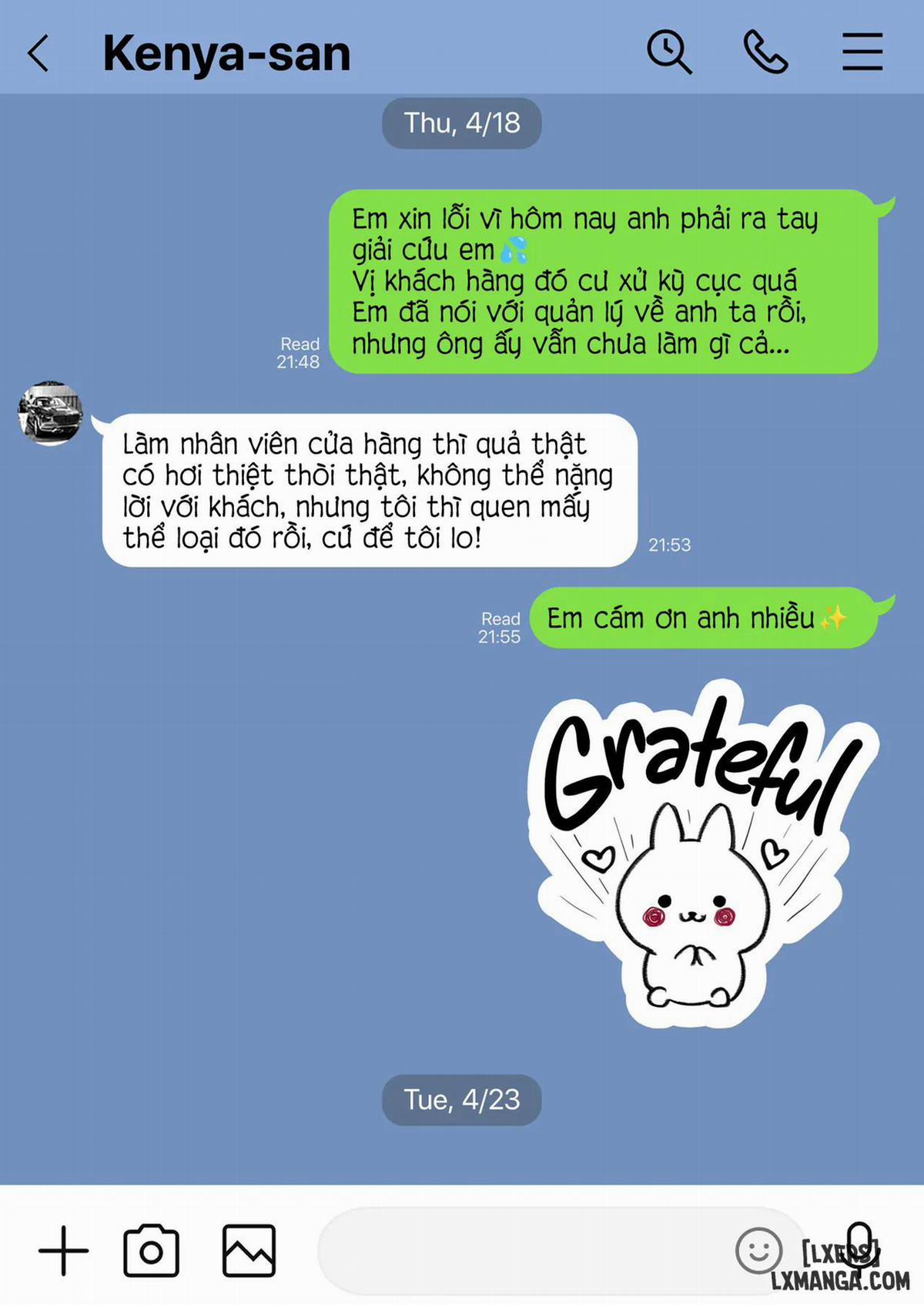This screenshot has width=924, height=1305.
Task: Tap the Read 21:55 status label
Action: [x=500, y=628]
